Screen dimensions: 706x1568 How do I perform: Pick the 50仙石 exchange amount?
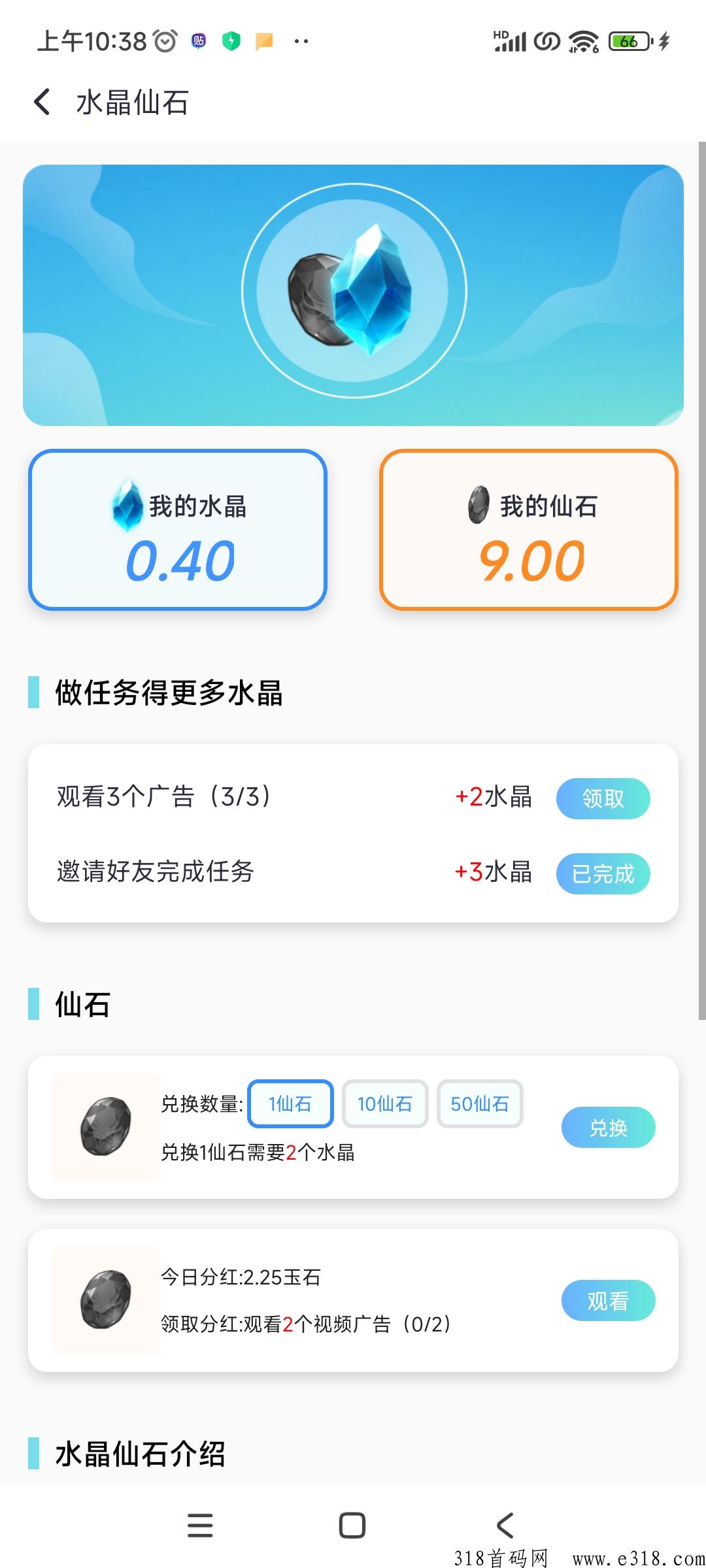(x=480, y=1103)
